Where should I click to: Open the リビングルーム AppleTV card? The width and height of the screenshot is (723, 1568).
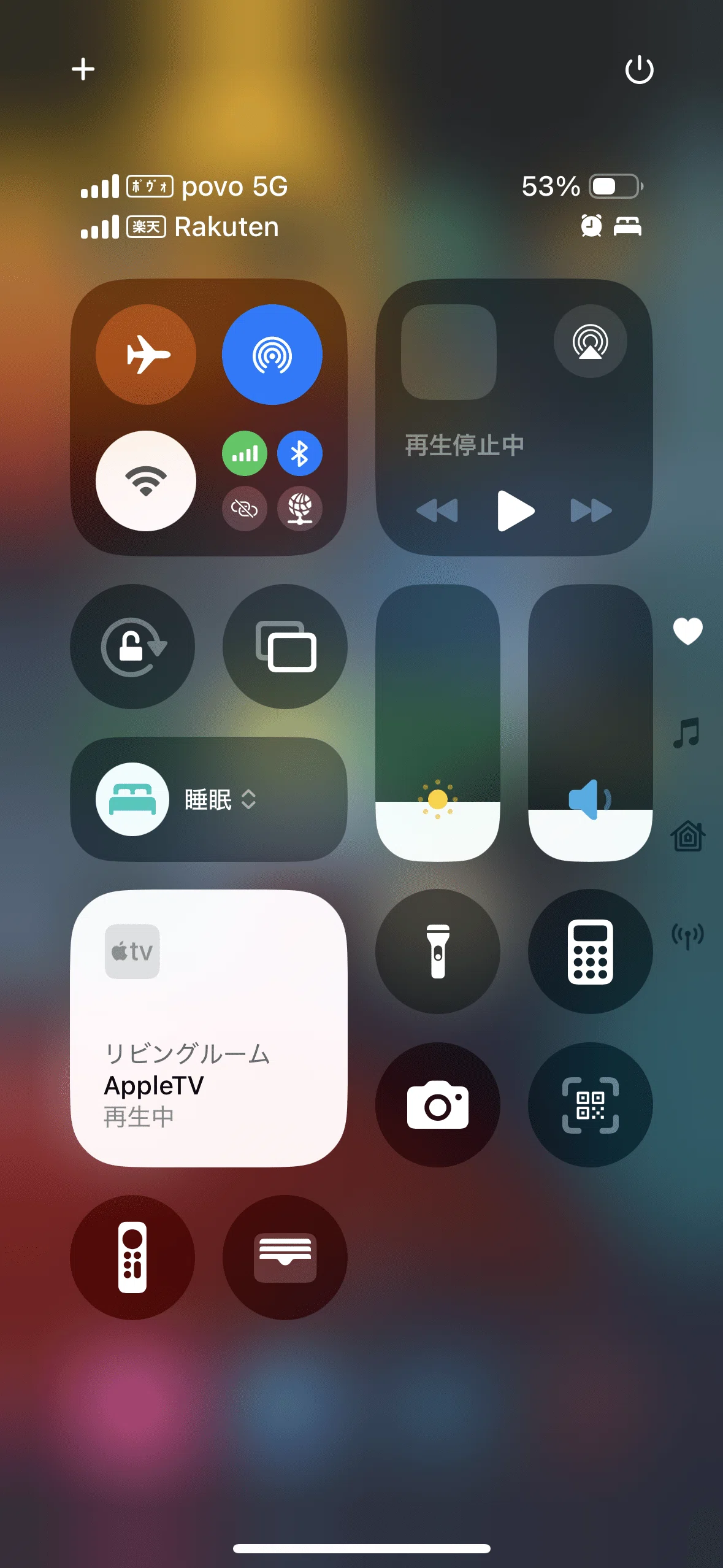pos(209,1028)
